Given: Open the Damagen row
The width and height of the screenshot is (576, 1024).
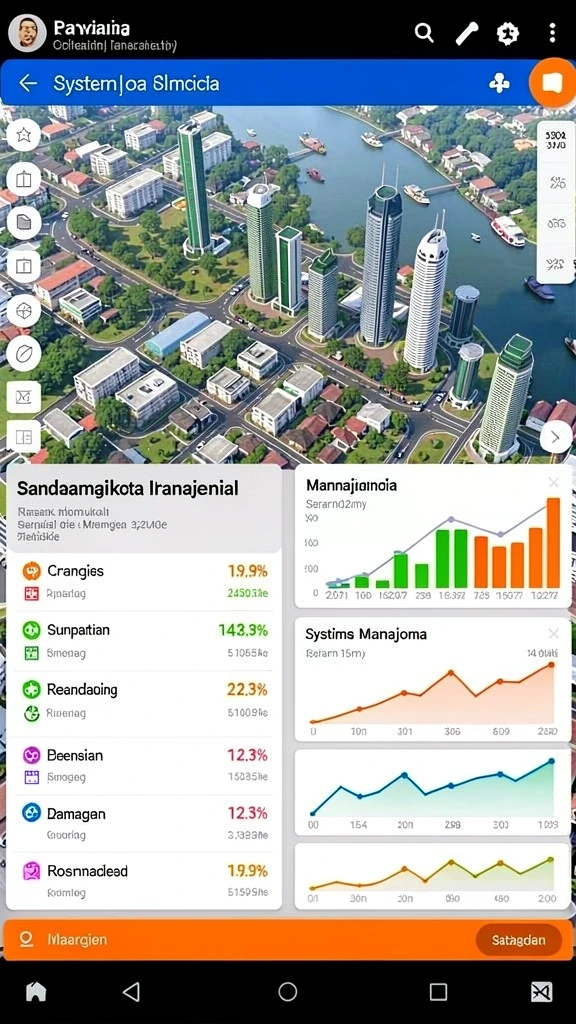Looking at the screenshot, I should 144,824.
